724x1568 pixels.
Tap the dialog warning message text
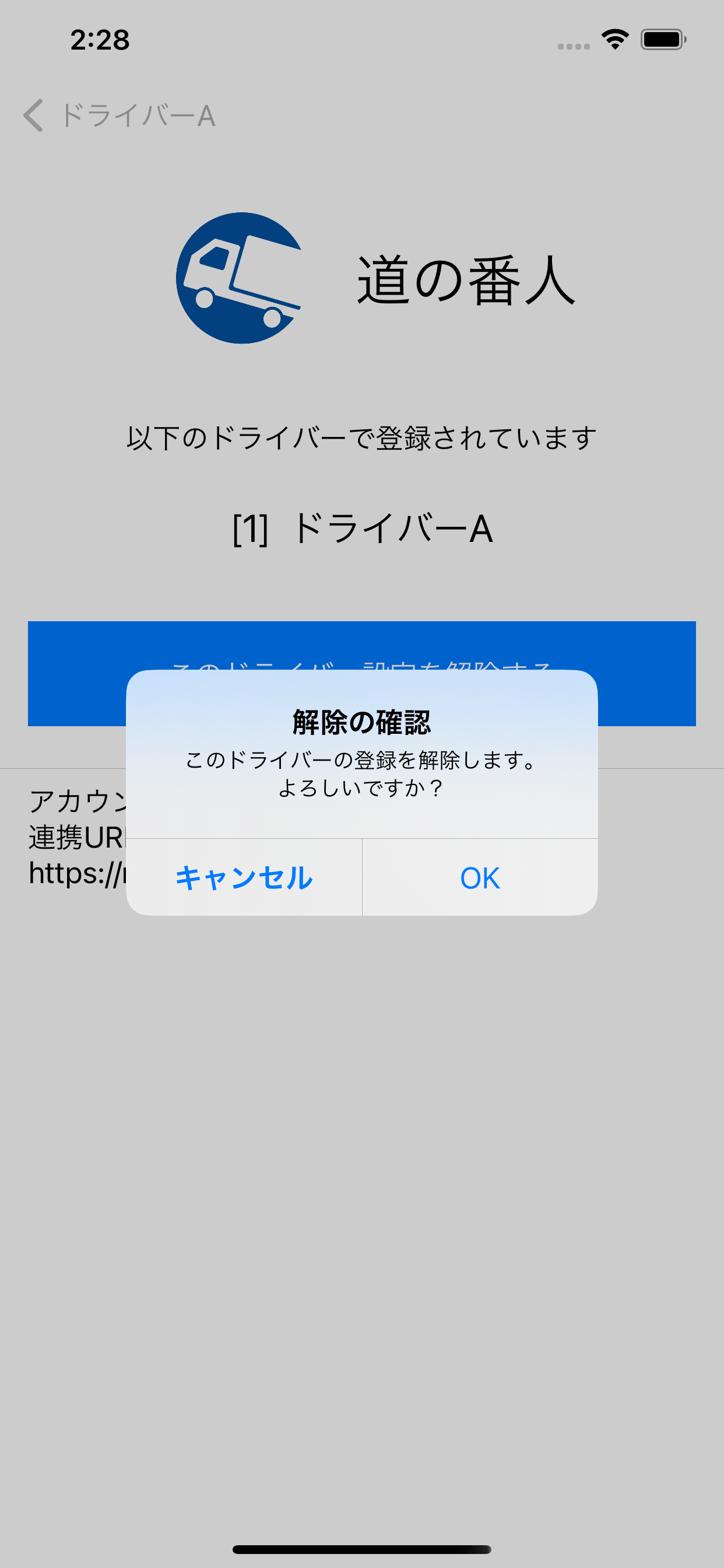point(362,775)
